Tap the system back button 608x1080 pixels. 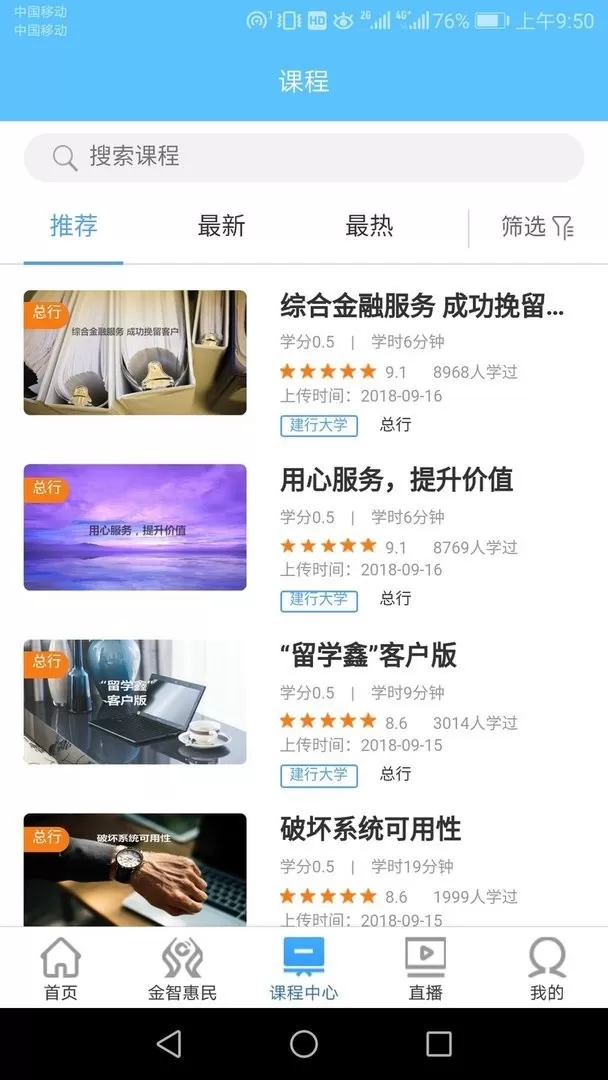pos(169,1043)
